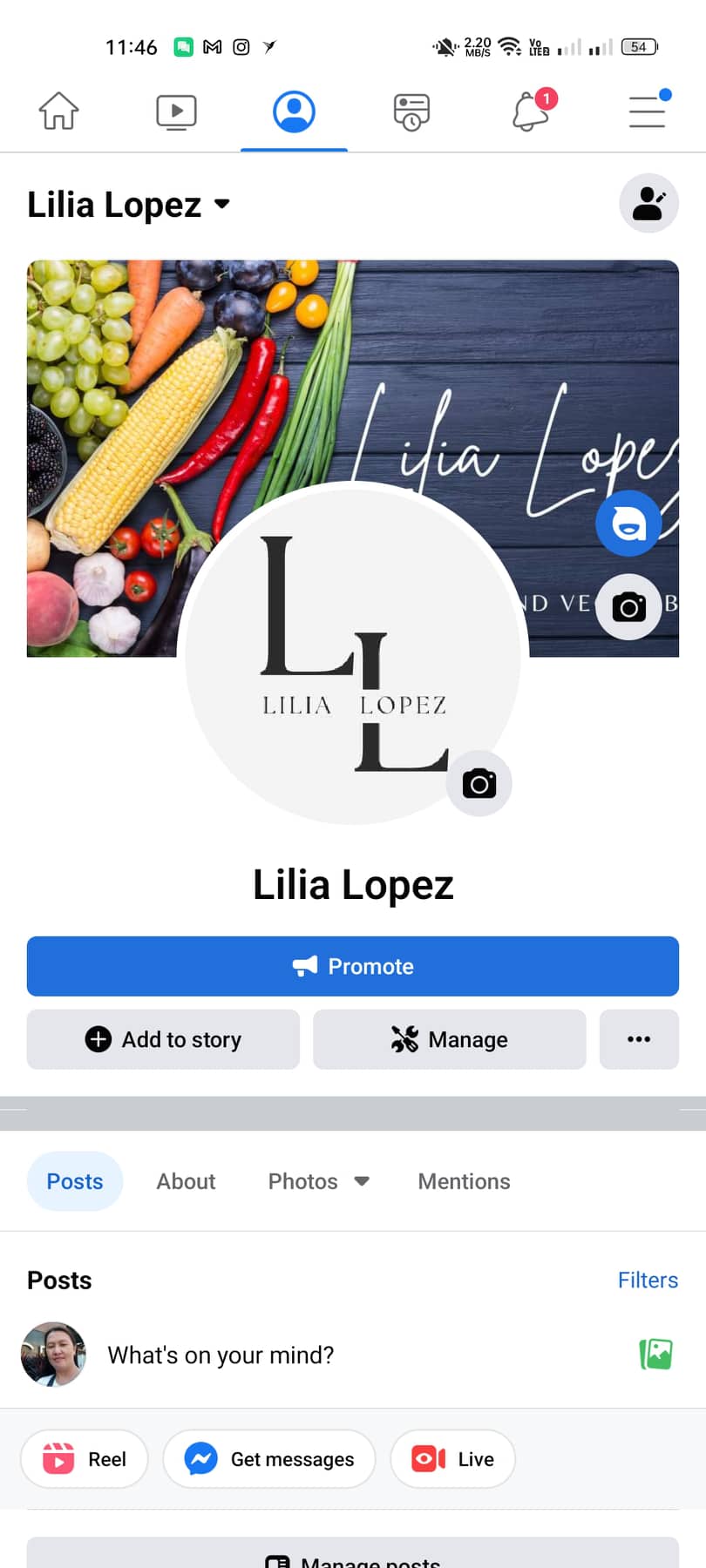Start a Live video

tap(452, 1459)
